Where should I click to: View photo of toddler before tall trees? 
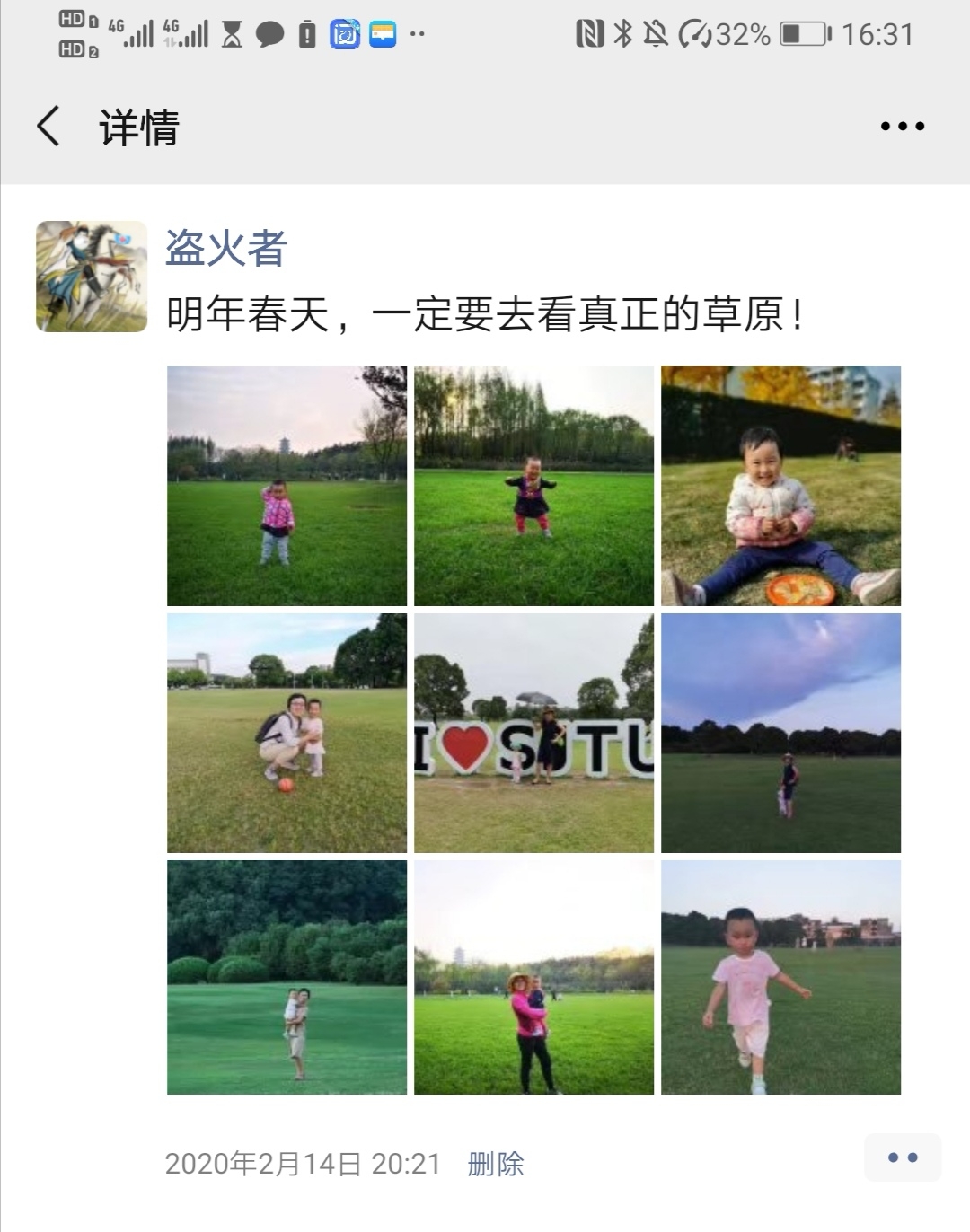tap(533, 486)
